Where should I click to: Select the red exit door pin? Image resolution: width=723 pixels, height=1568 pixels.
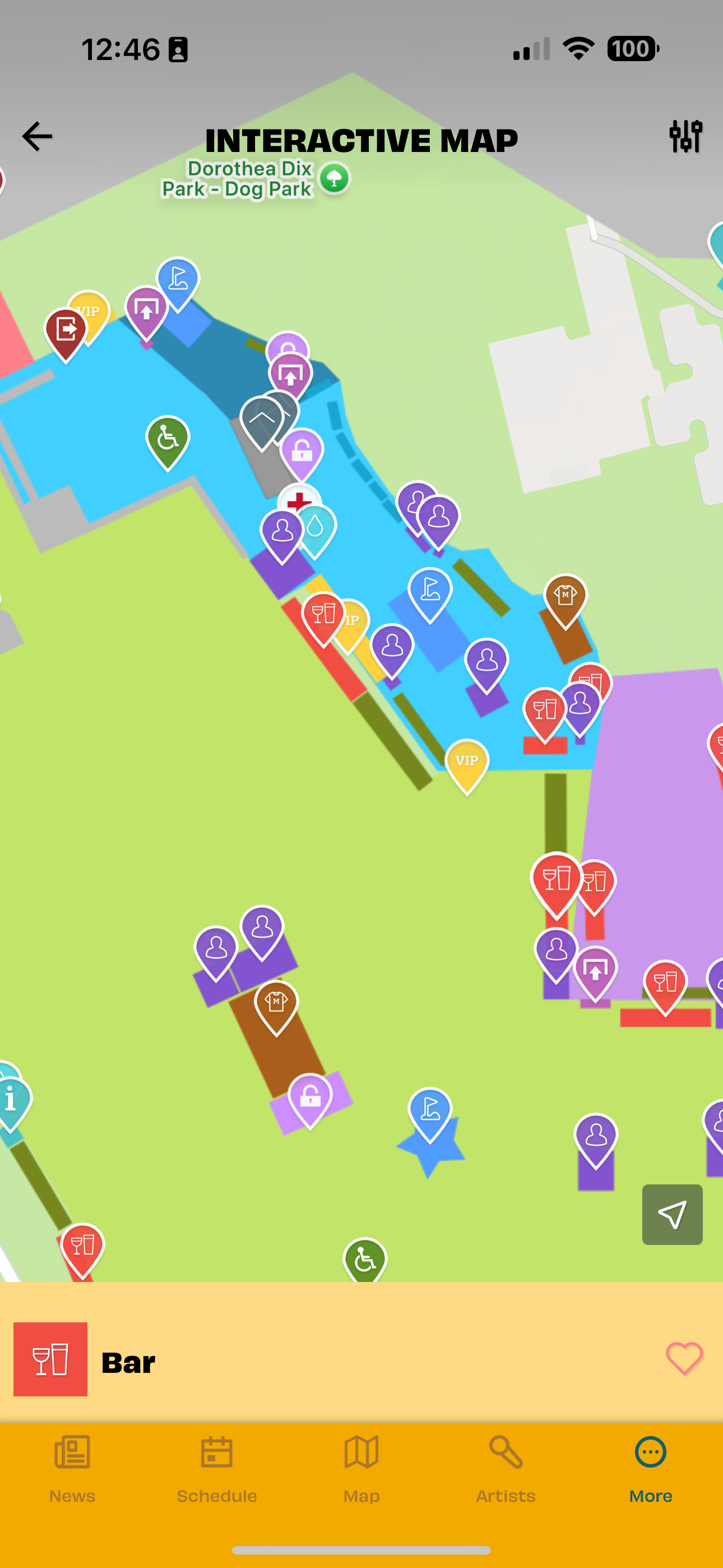click(65, 331)
